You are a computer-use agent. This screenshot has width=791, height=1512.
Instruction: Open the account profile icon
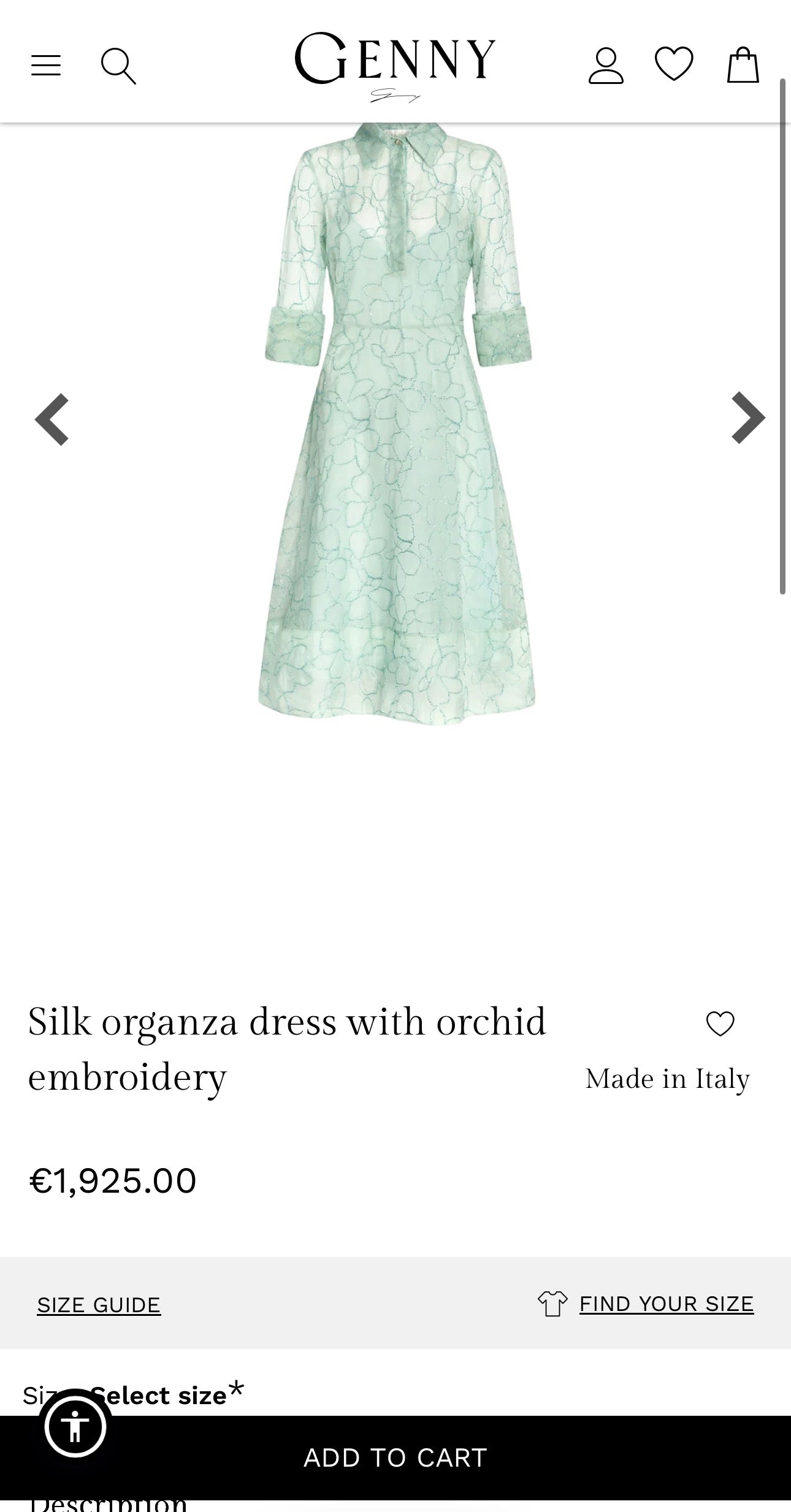click(606, 66)
